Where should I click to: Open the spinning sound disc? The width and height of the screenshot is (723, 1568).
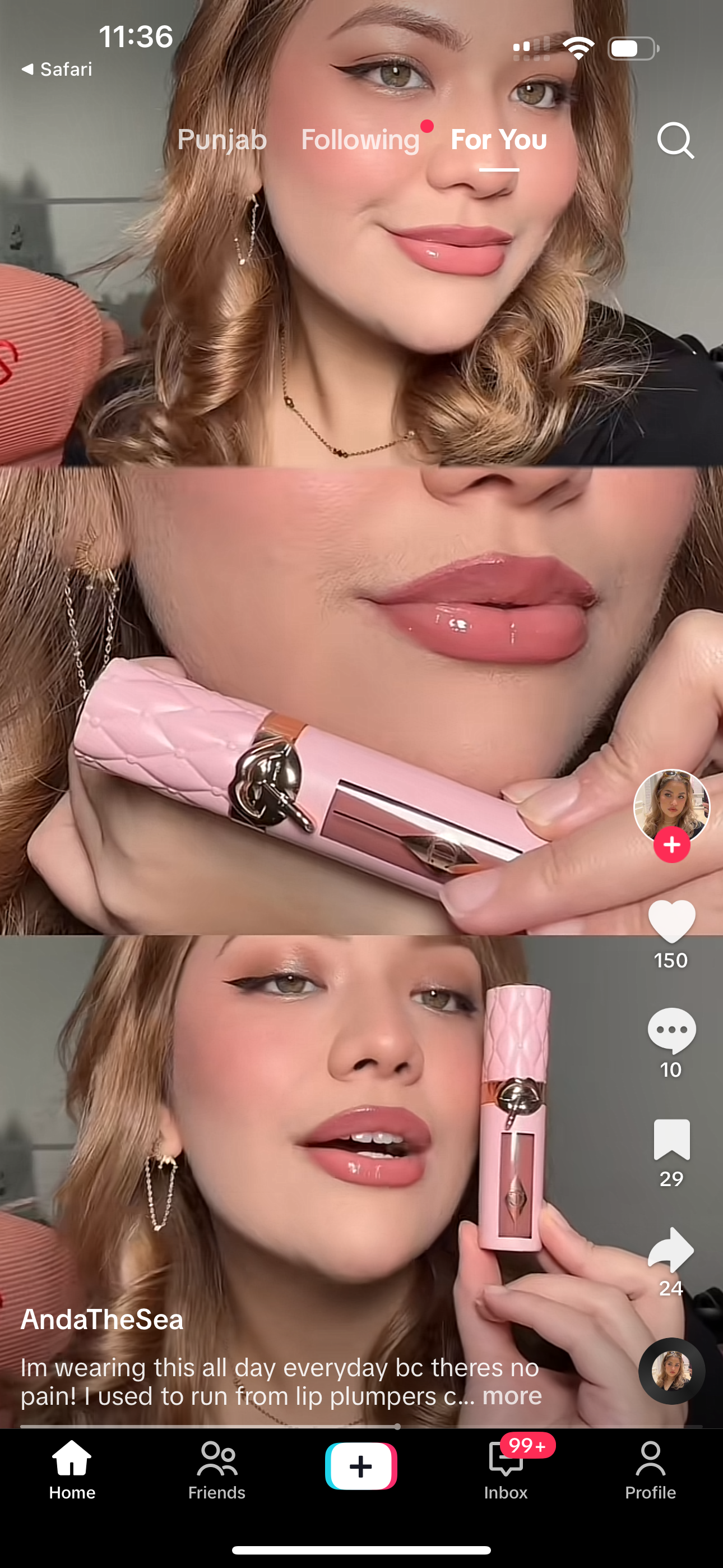pos(671,1371)
